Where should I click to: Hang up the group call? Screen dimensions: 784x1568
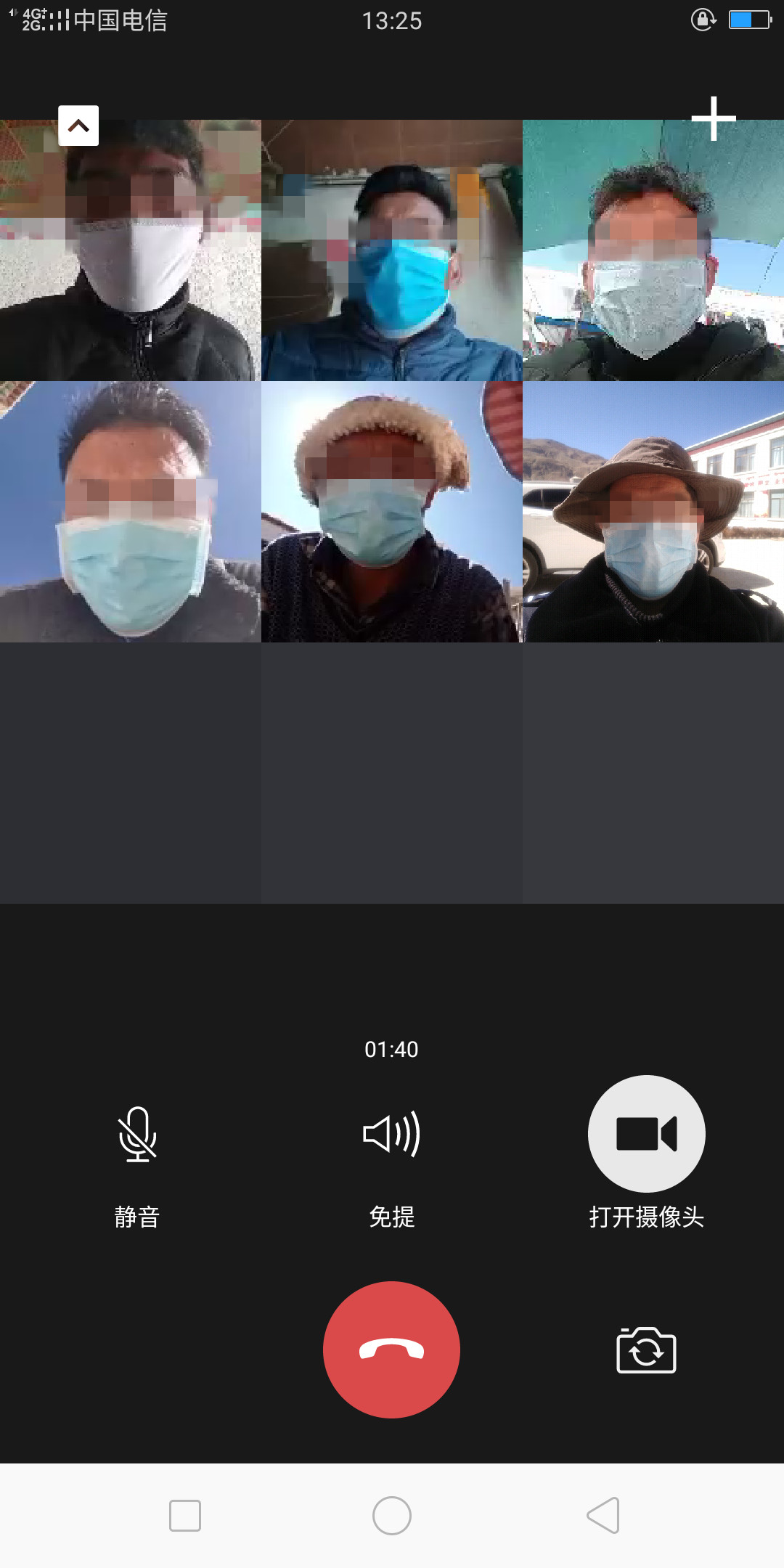click(391, 1349)
